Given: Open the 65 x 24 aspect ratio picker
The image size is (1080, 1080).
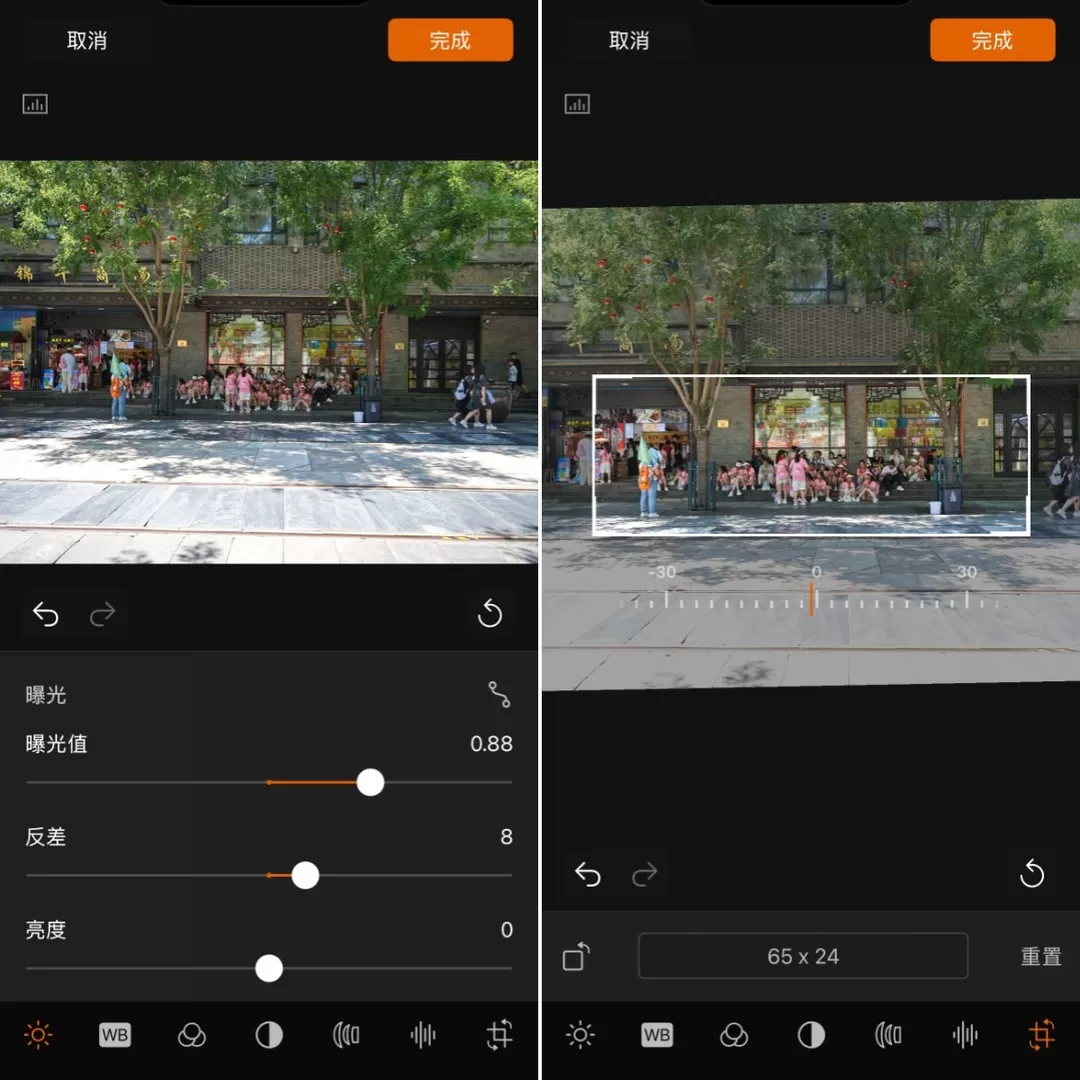Looking at the screenshot, I should pos(802,956).
